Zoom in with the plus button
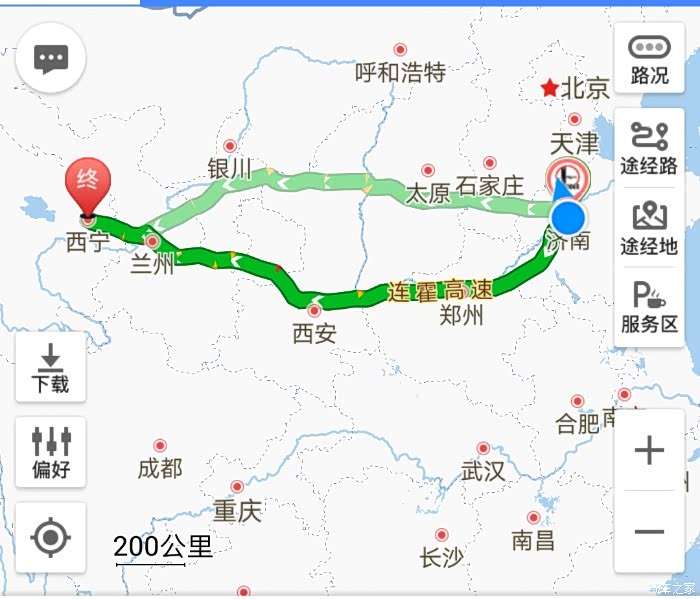The height and width of the screenshot is (599, 700). tap(649, 451)
